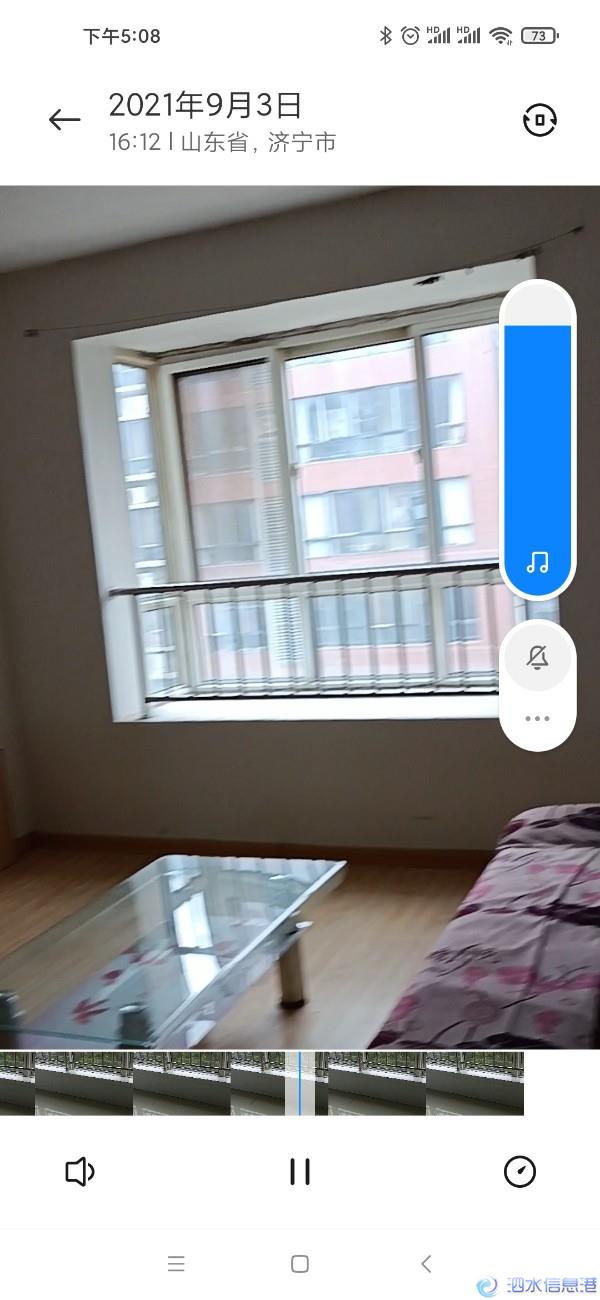Change the playback speed

pyautogui.click(x=520, y=1171)
